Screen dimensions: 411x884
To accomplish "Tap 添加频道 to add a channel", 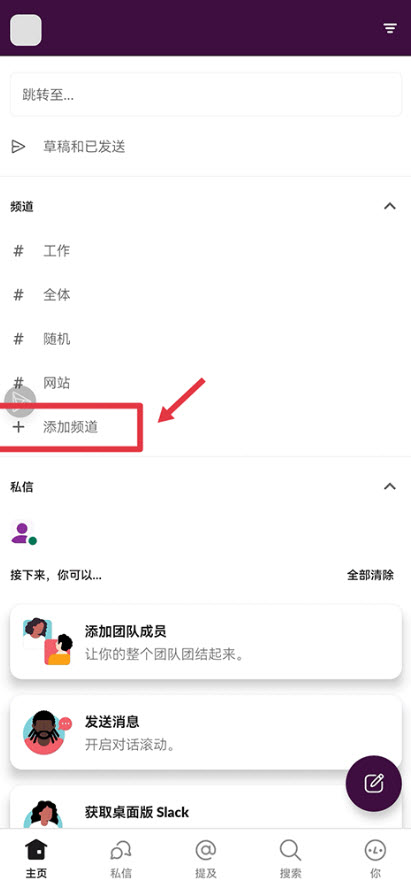I will (70, 427).
